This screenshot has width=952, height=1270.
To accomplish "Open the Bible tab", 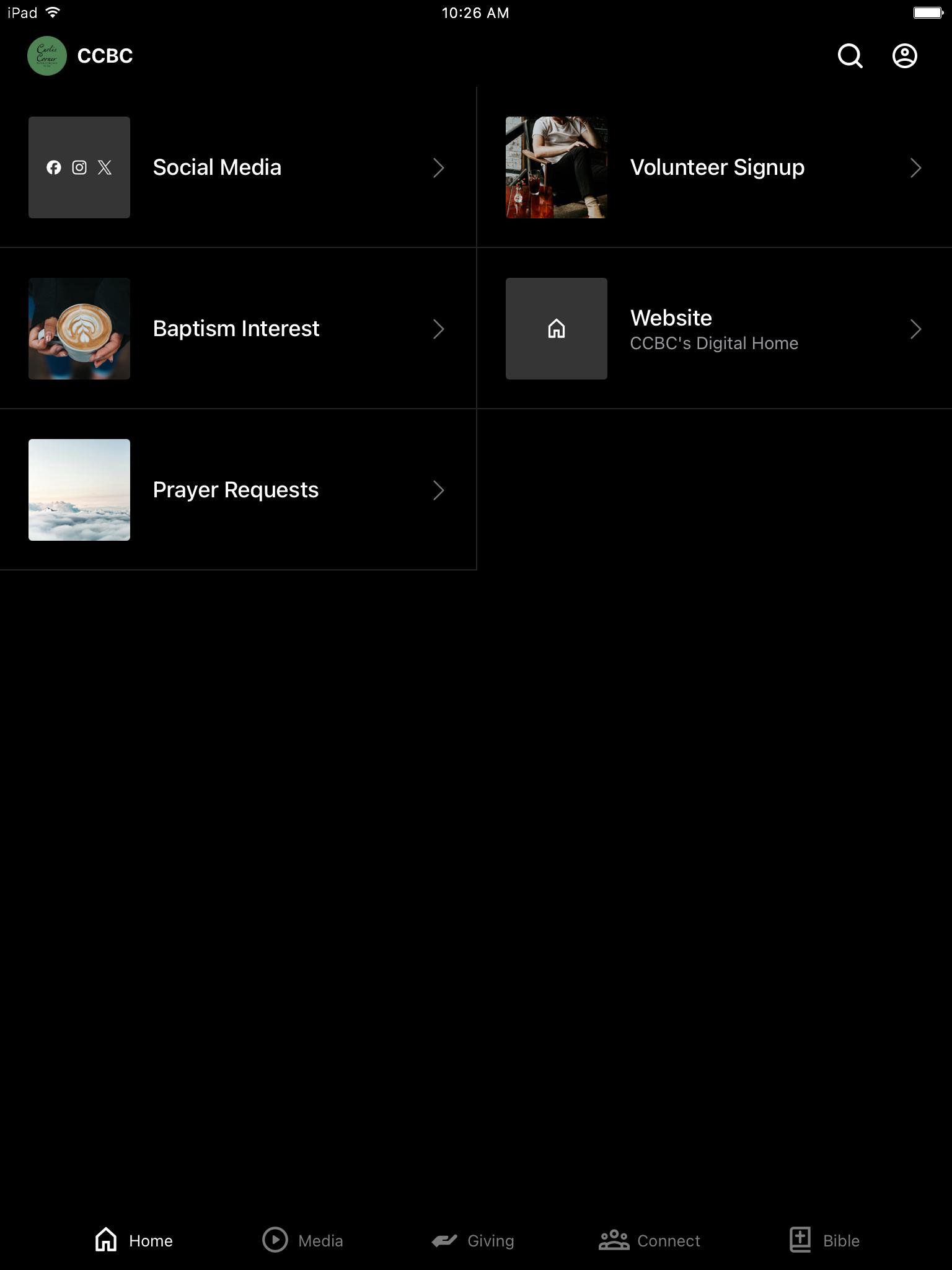I will tap(824, 1240).
